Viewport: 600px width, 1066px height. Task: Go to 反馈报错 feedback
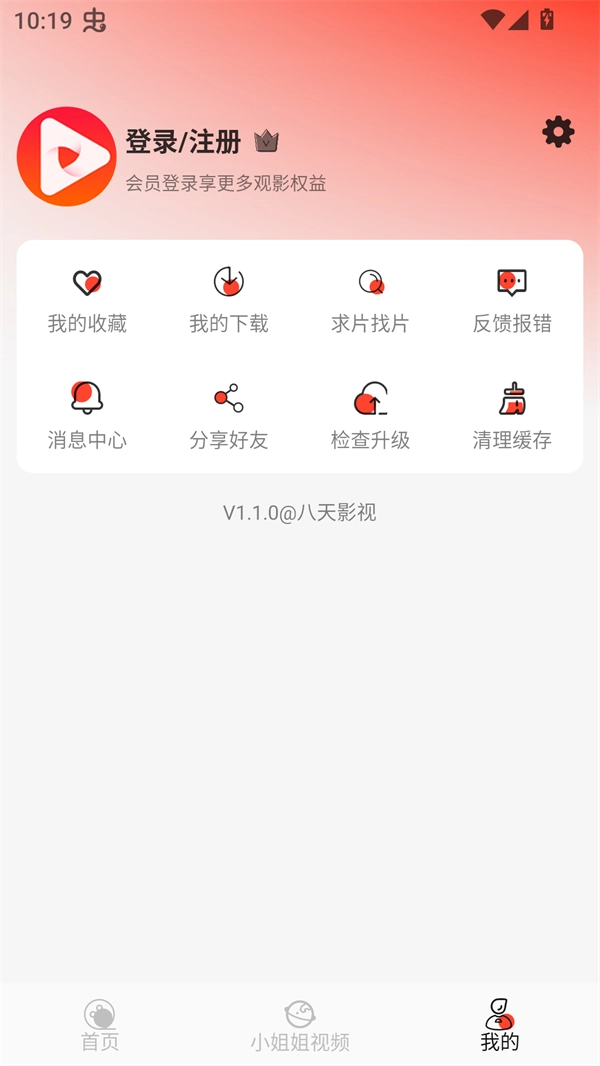coord(512,300)
